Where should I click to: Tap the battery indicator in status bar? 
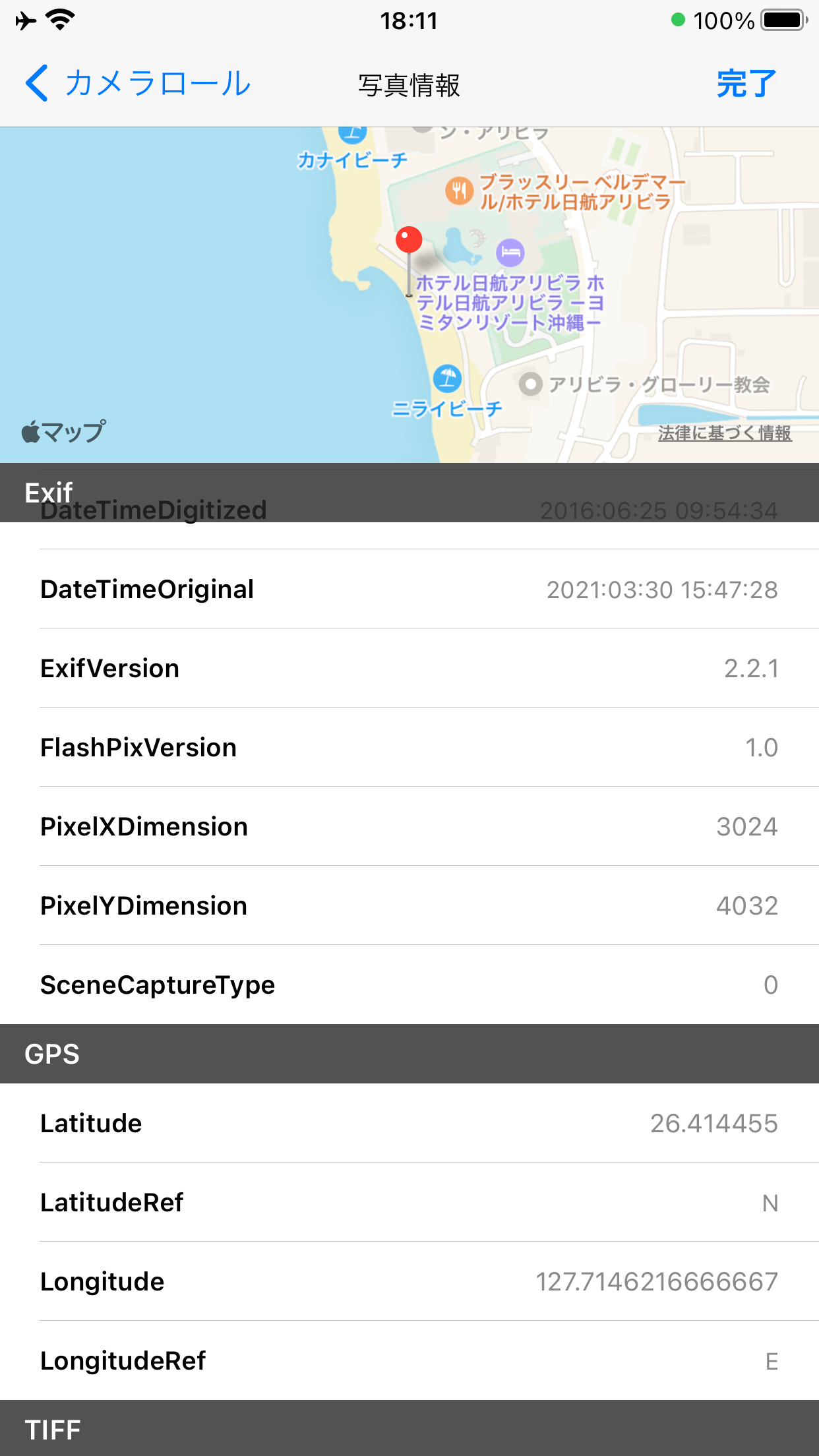click(782, 20)
